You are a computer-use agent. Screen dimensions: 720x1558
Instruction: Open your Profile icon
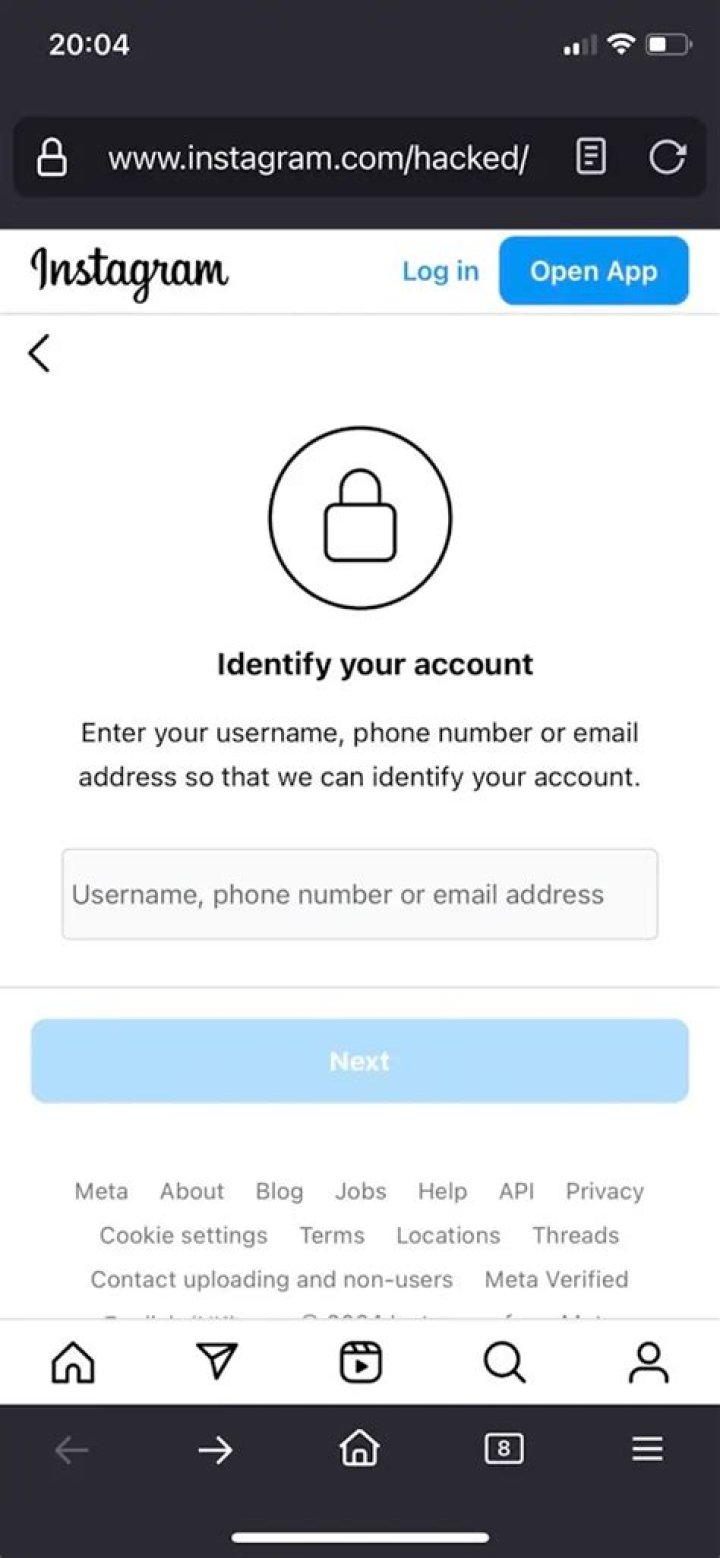(648, 1362)
